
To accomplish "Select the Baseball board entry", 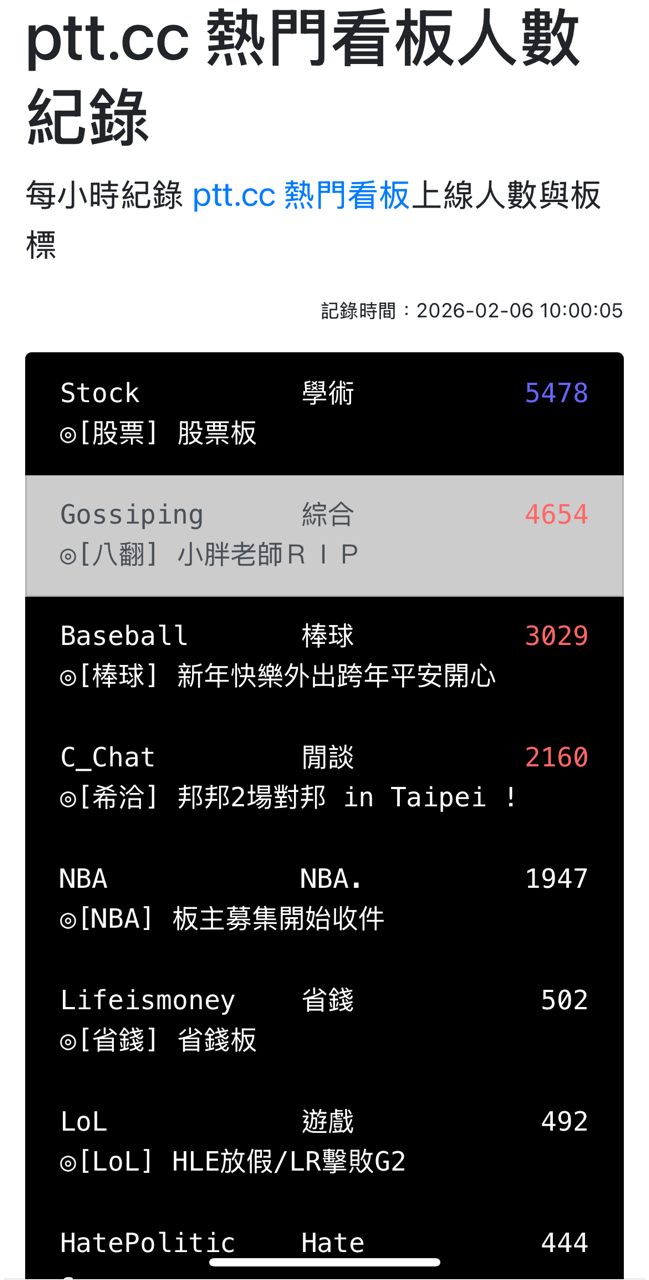I will click(x=324, y=656).
